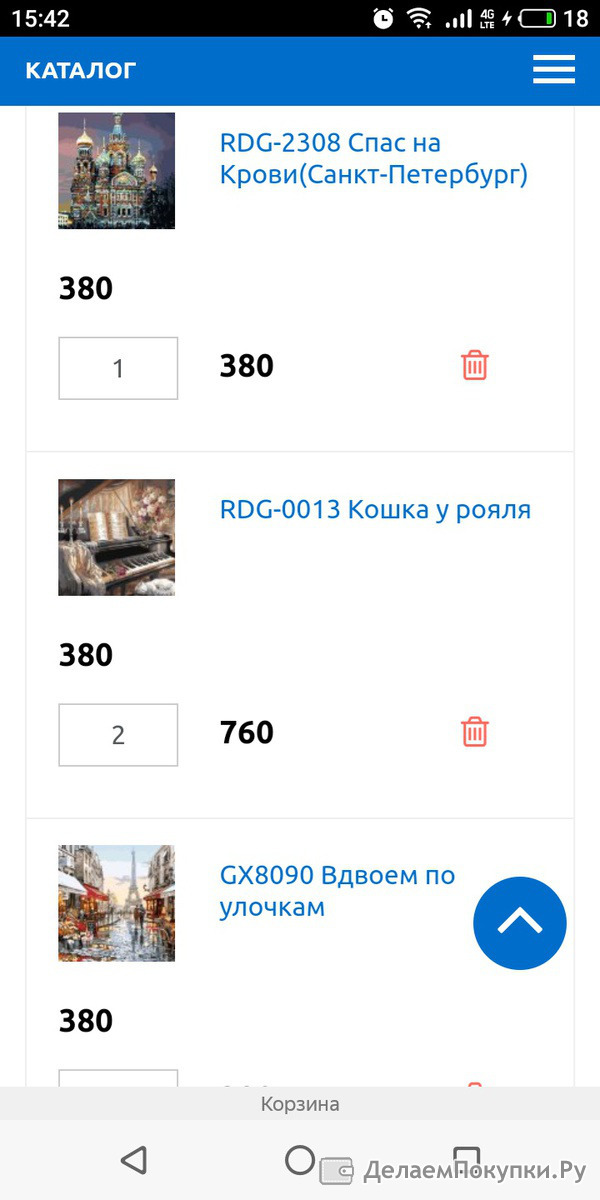This screenshot has height=1200, width=600.
Task: Delete Спас на Крови from the cart
Action: pos(474,365)
